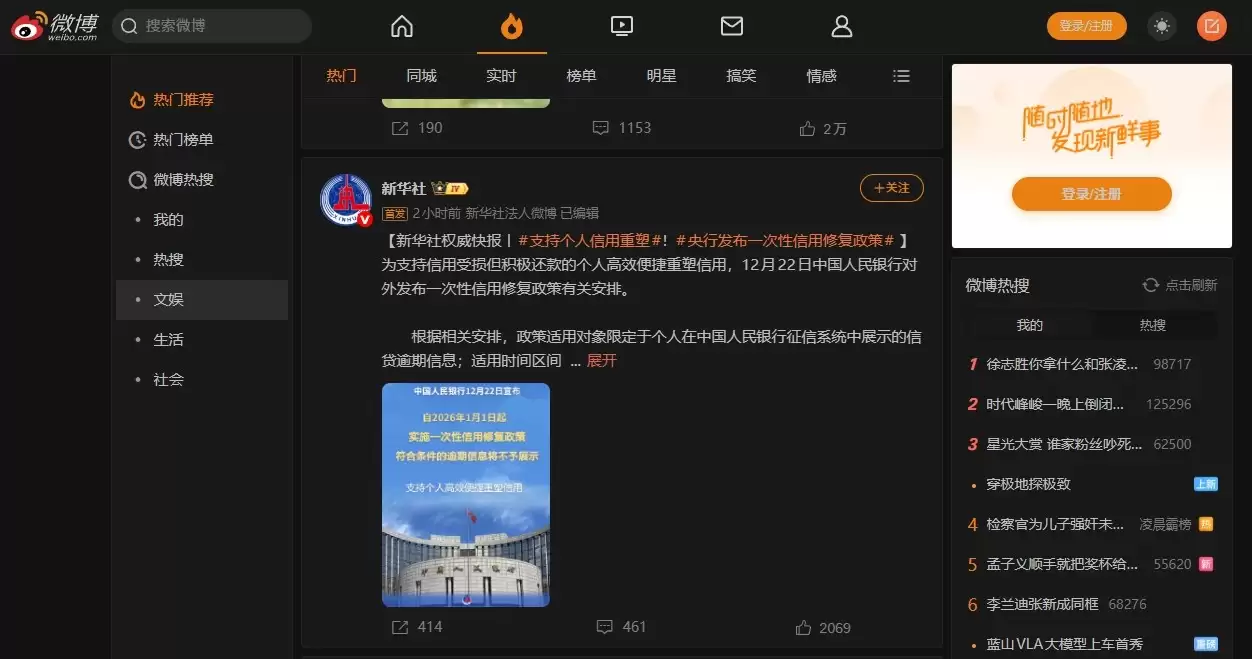
Task: Open the messages envelope icon
Action: coord(732,26)
